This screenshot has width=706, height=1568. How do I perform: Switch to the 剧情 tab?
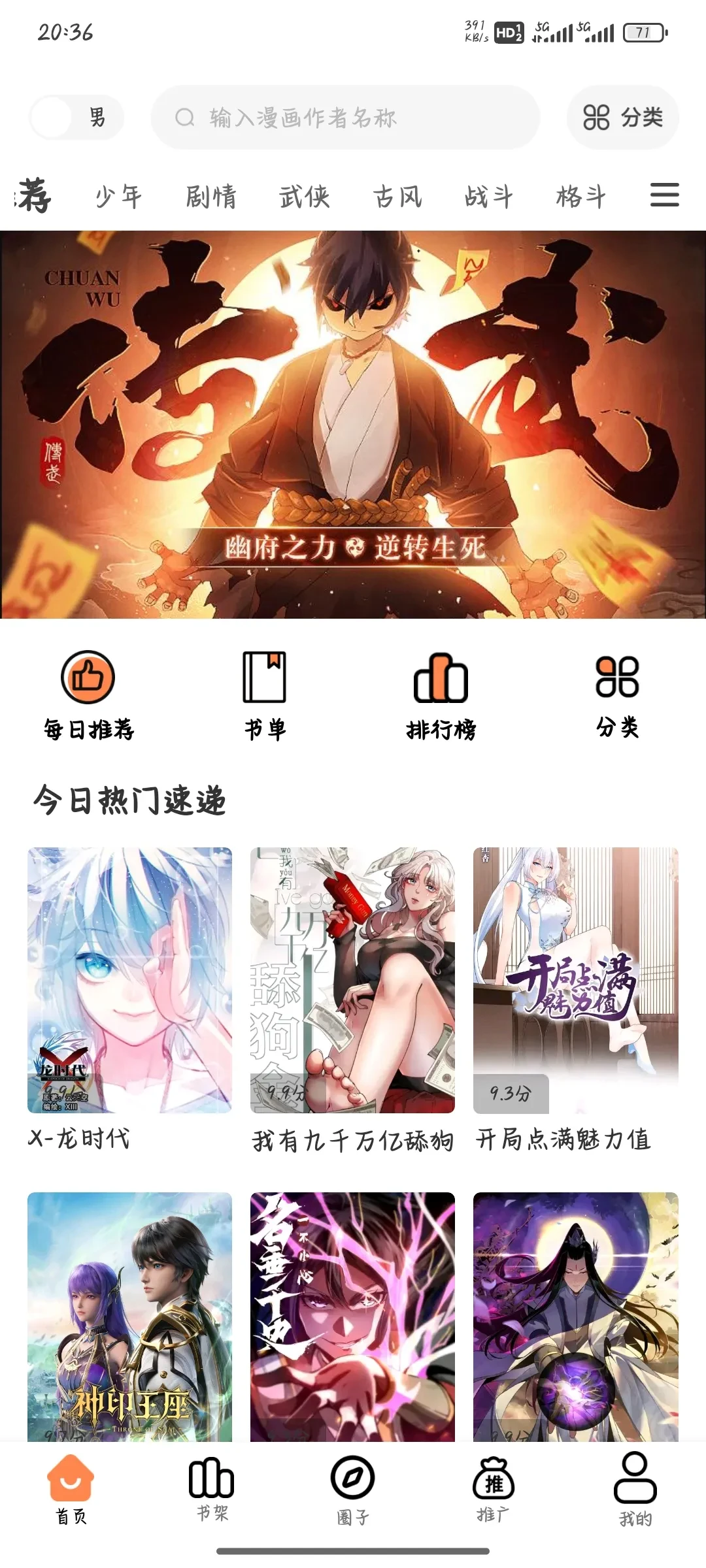pos(210,197)
